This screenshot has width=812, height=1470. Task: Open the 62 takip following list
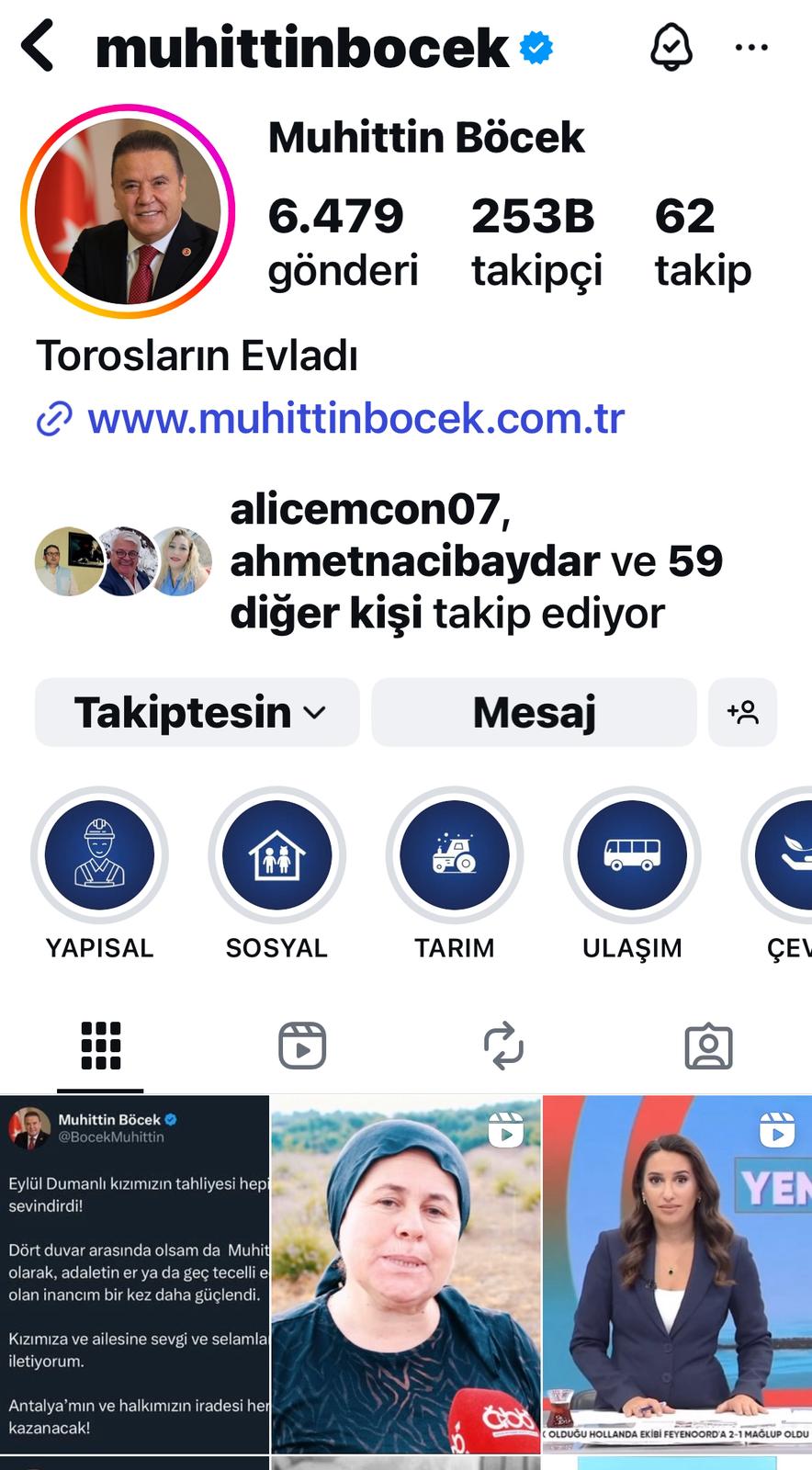(x=703, y=242)
